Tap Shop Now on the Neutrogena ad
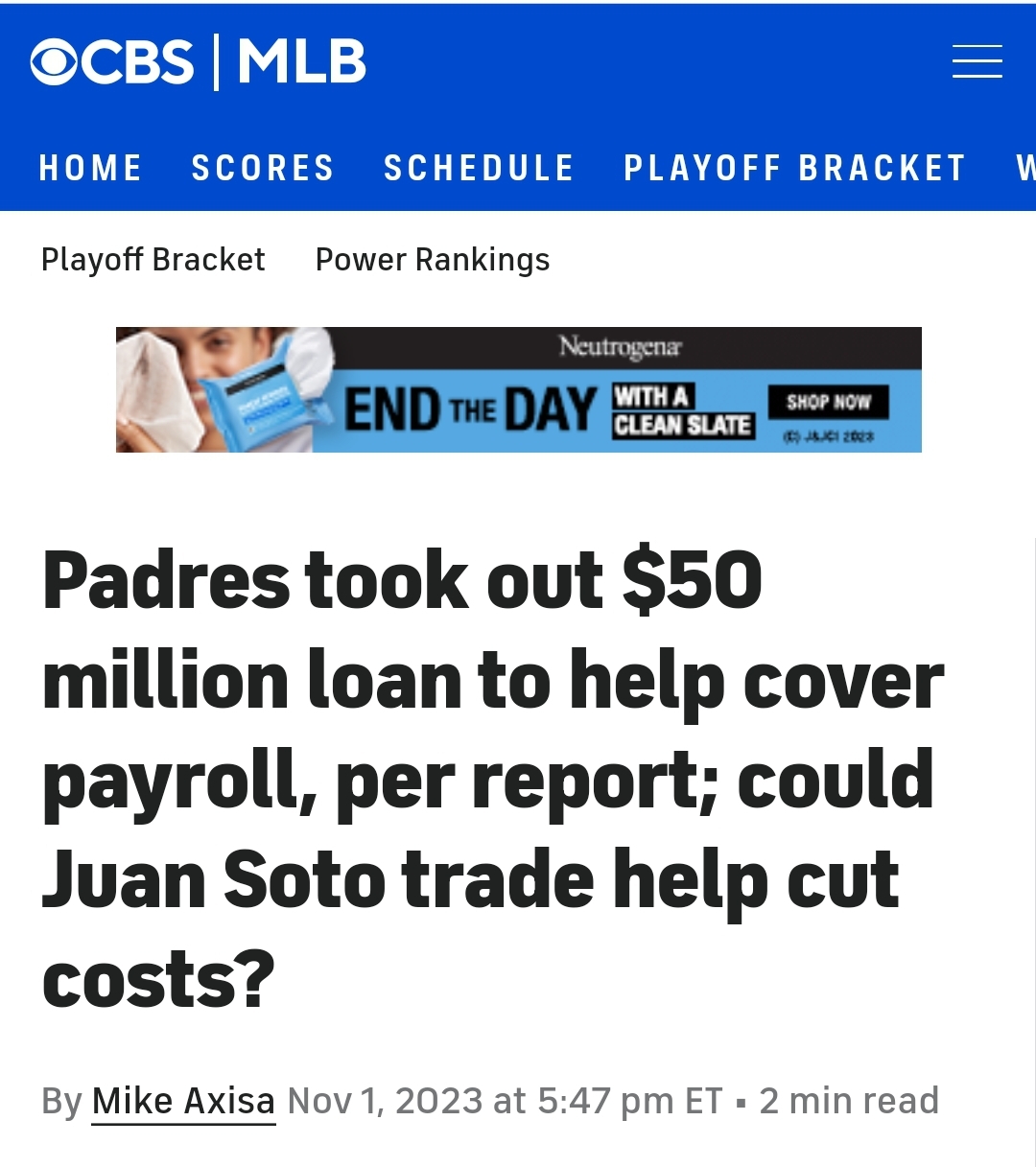The height and width of the screenshot is (1167, 1036). click(x=828, y=402)
